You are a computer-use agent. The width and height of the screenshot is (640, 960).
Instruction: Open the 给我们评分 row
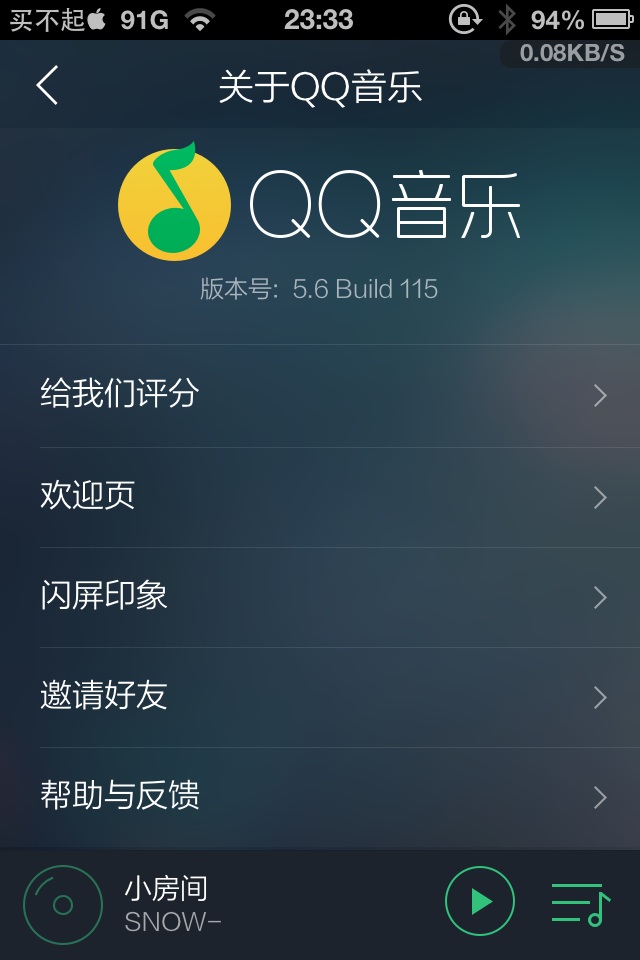point(320,395)
